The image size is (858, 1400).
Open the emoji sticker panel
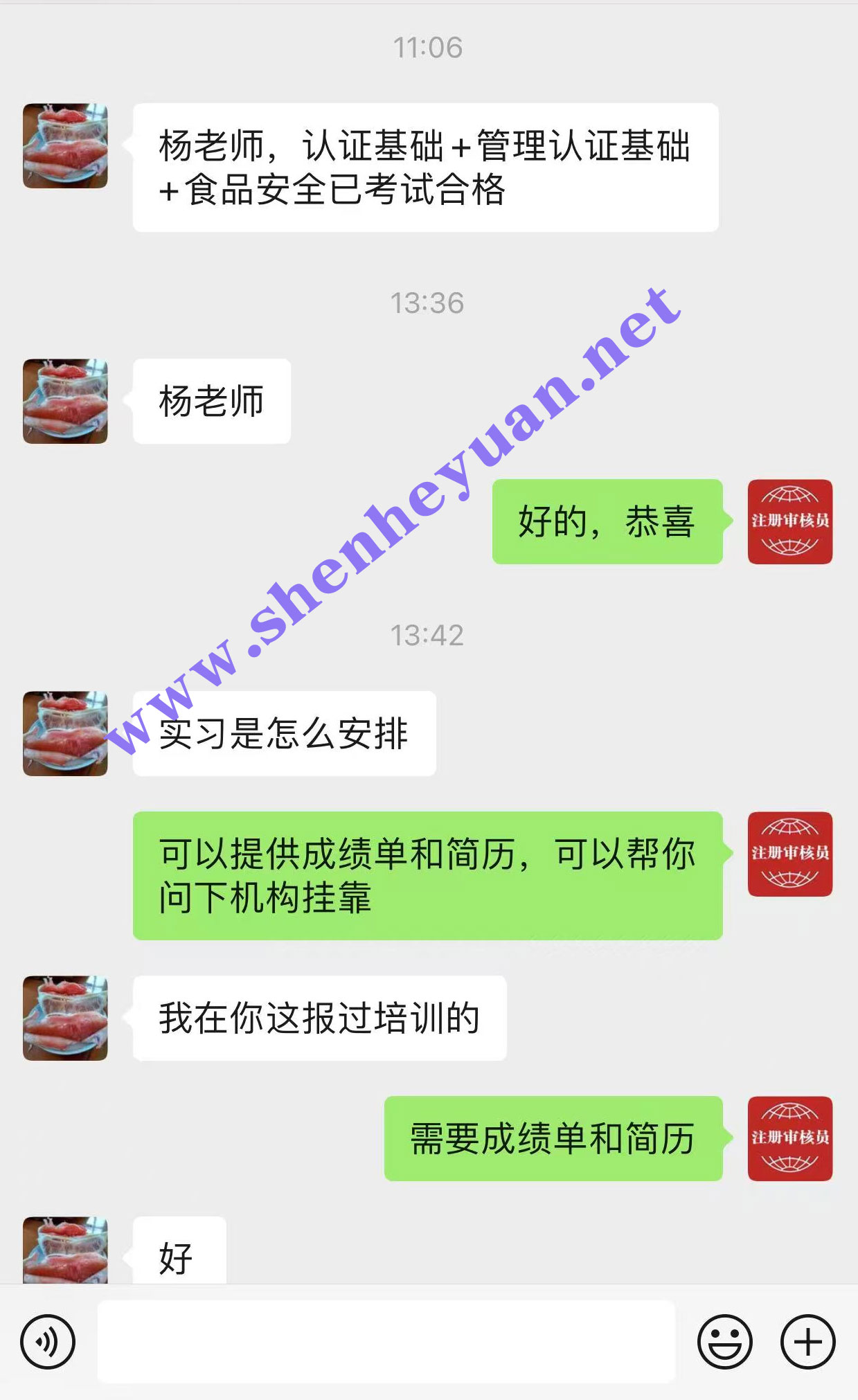click(x=724, y=1342)
